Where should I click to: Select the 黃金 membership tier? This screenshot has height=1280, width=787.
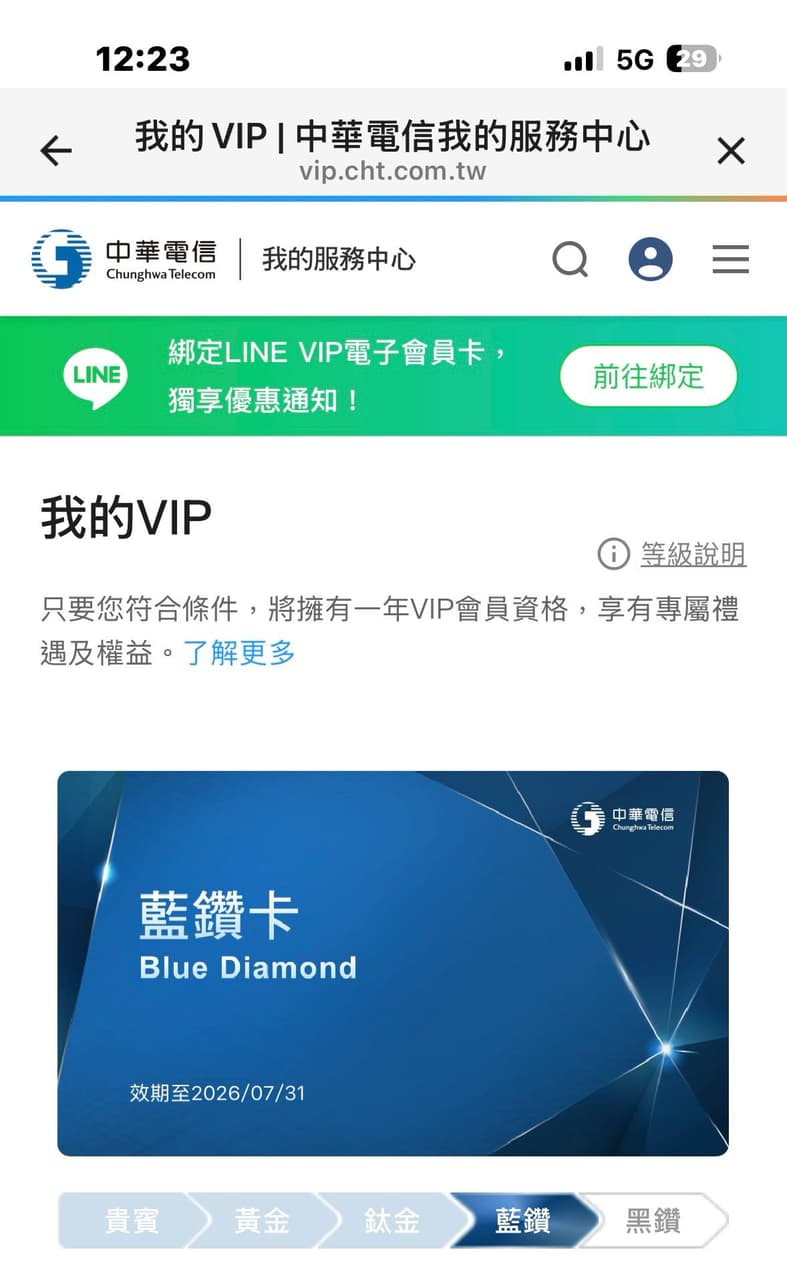click(x=262, y=1220)
